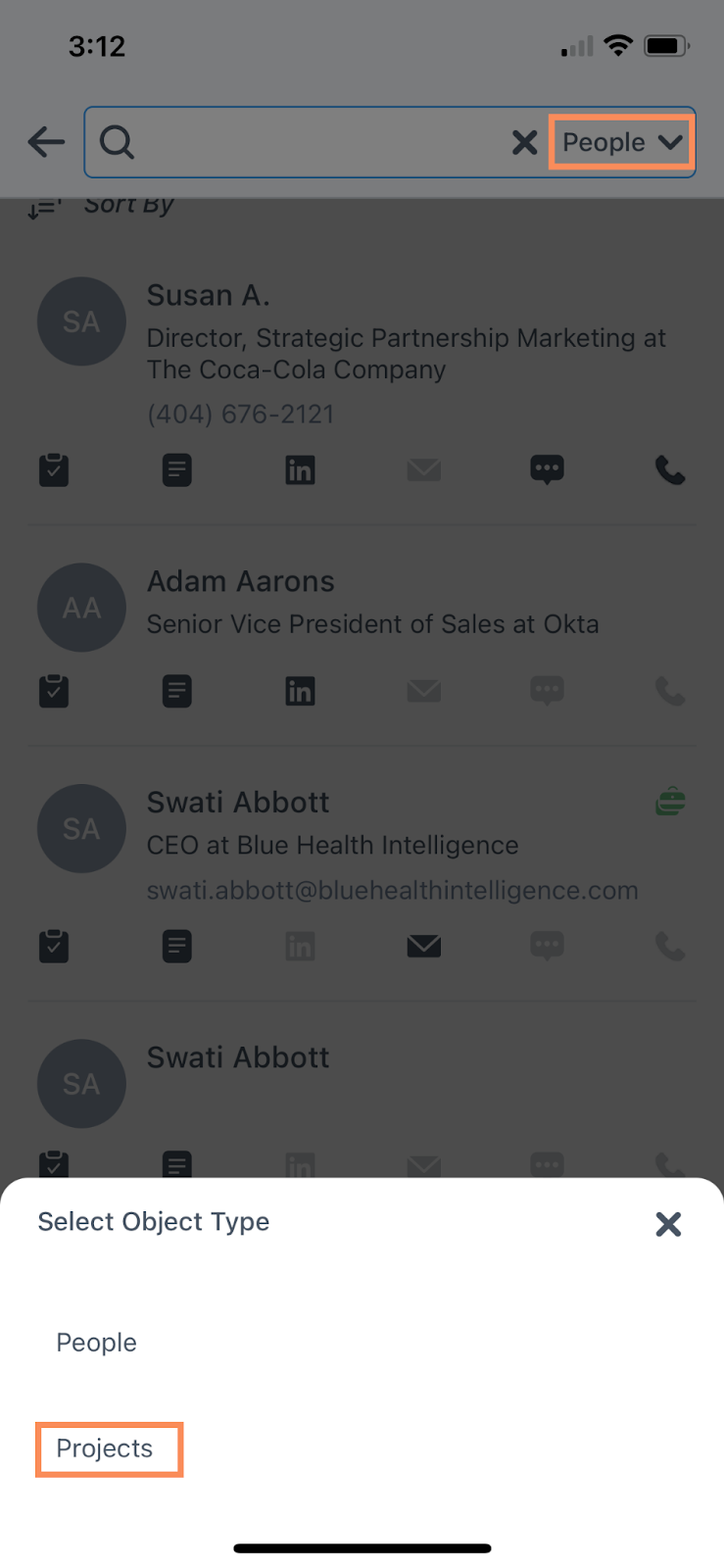Image resolution: width=724 pixels, height=1568 pixels.
Task: Select Projects as the object type
Action: pos(105,1448)
